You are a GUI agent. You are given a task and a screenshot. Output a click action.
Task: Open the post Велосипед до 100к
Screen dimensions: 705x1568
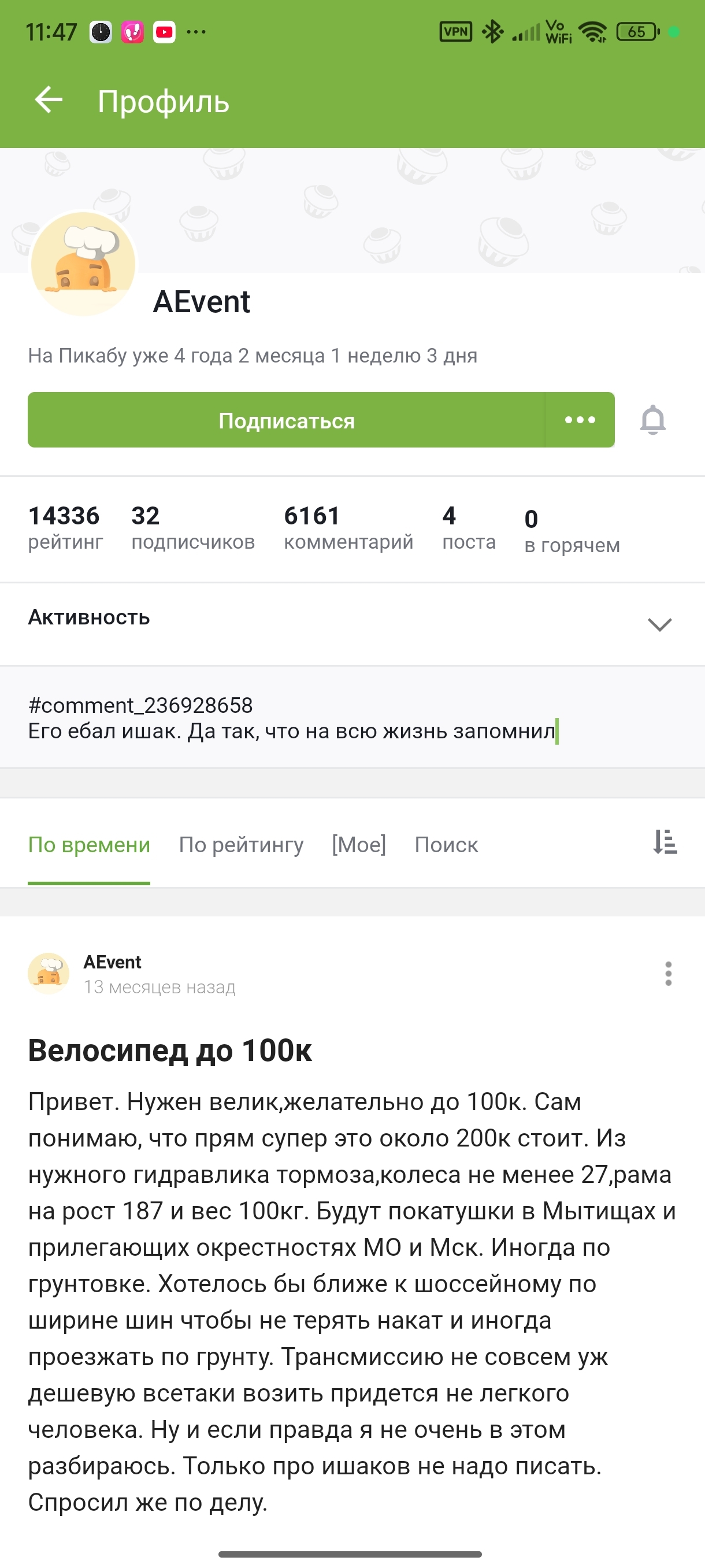[170, 1051]
